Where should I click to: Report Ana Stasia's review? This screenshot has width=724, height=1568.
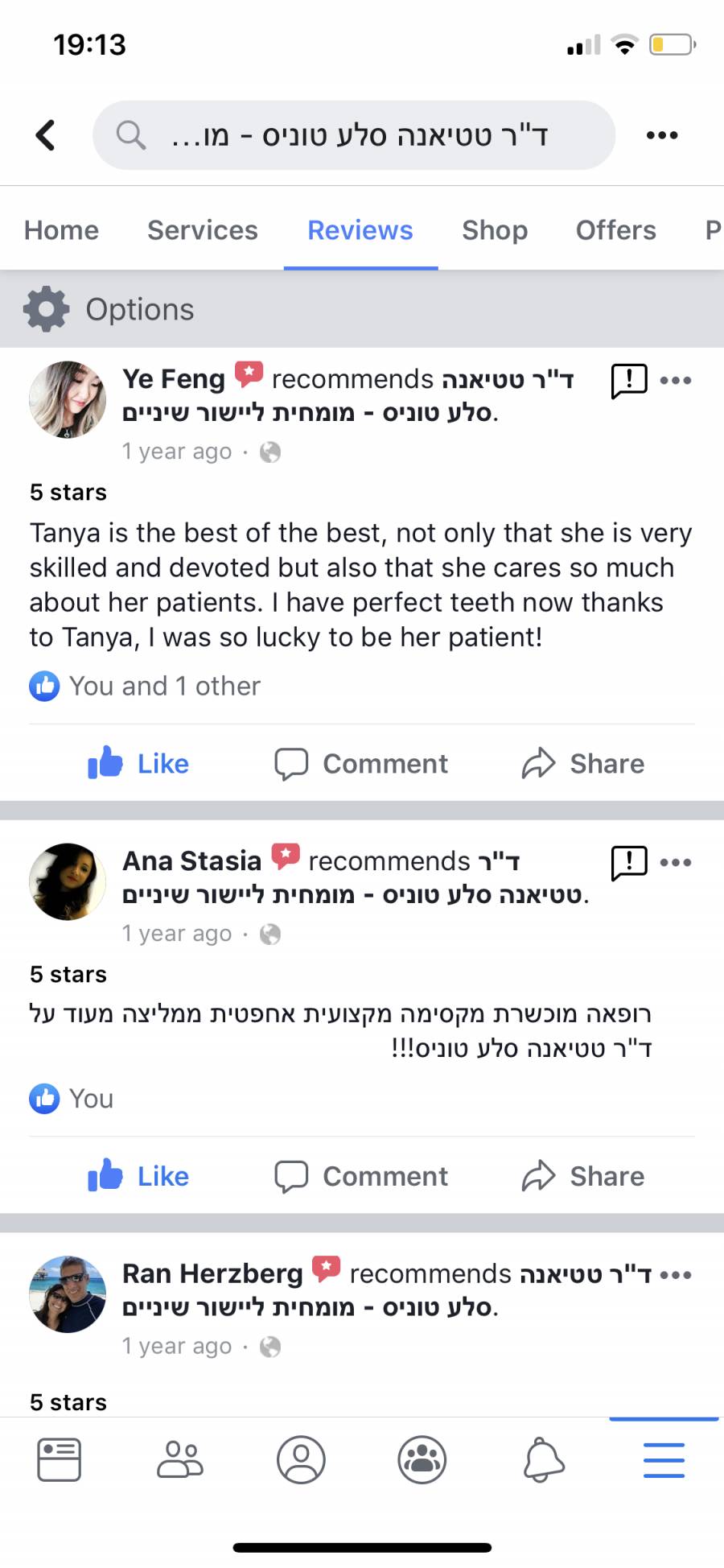628,862
